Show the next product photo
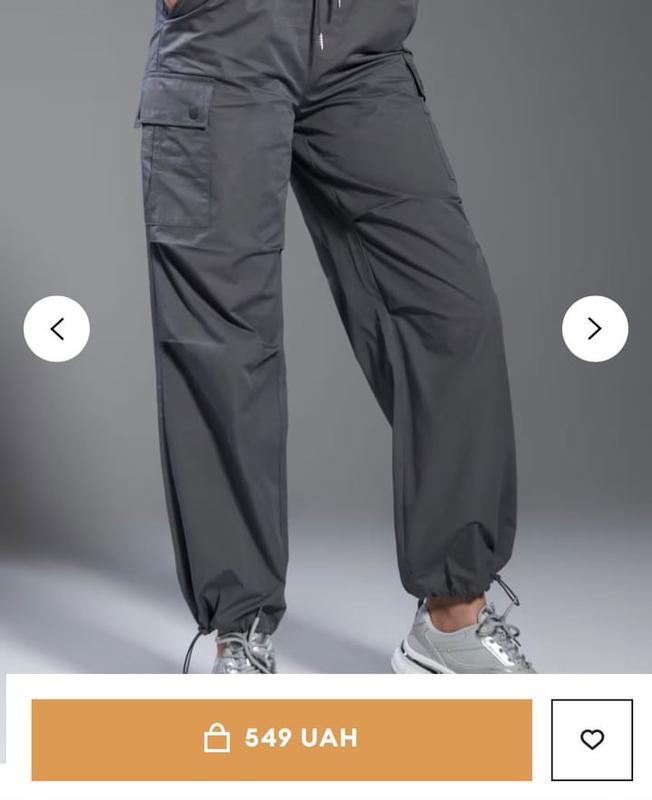This screenshot has width=652, height=800. (x=595, y=328)
